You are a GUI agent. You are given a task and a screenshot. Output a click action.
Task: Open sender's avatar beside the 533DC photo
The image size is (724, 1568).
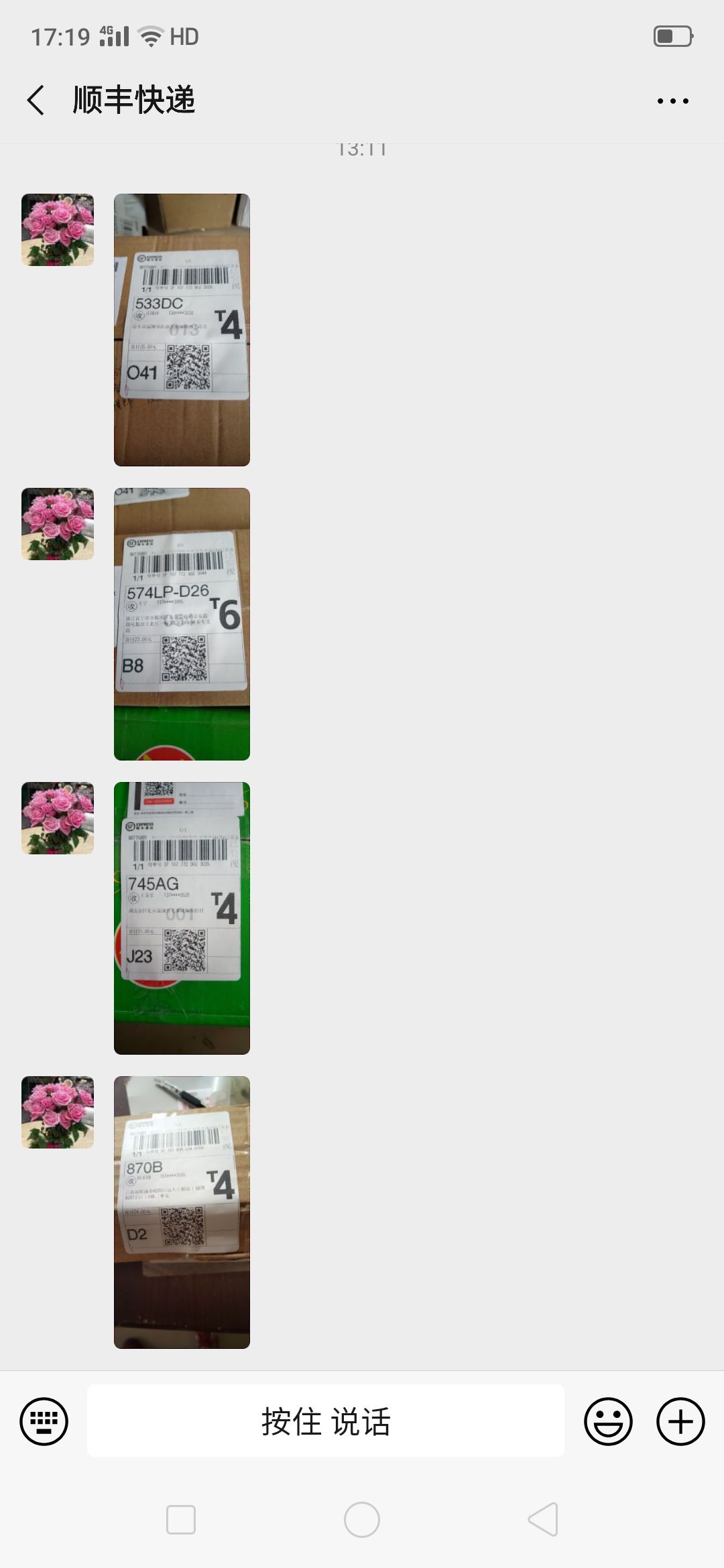point(58,230)
